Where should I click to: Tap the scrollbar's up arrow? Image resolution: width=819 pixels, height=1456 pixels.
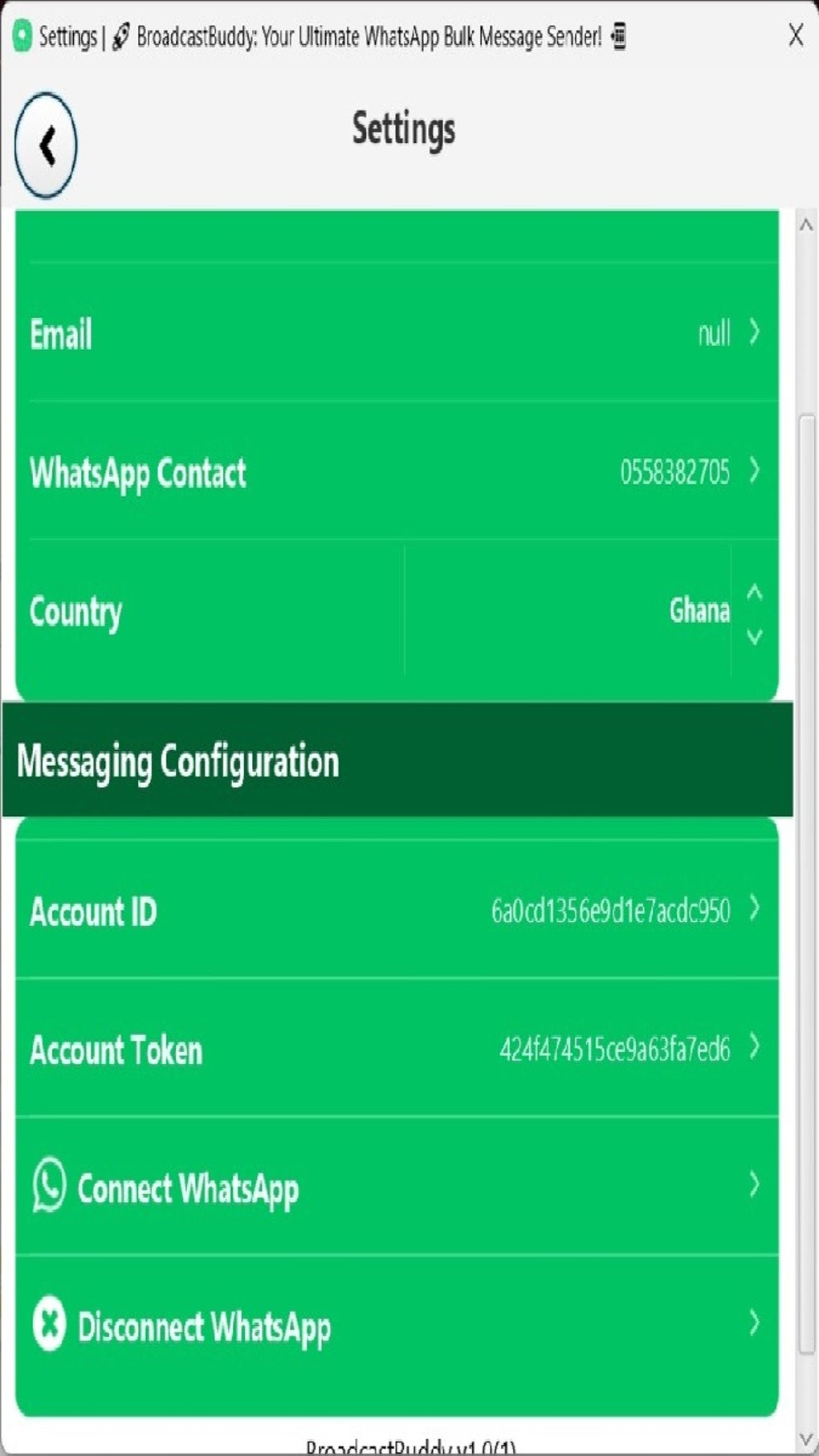coord(806,226)
